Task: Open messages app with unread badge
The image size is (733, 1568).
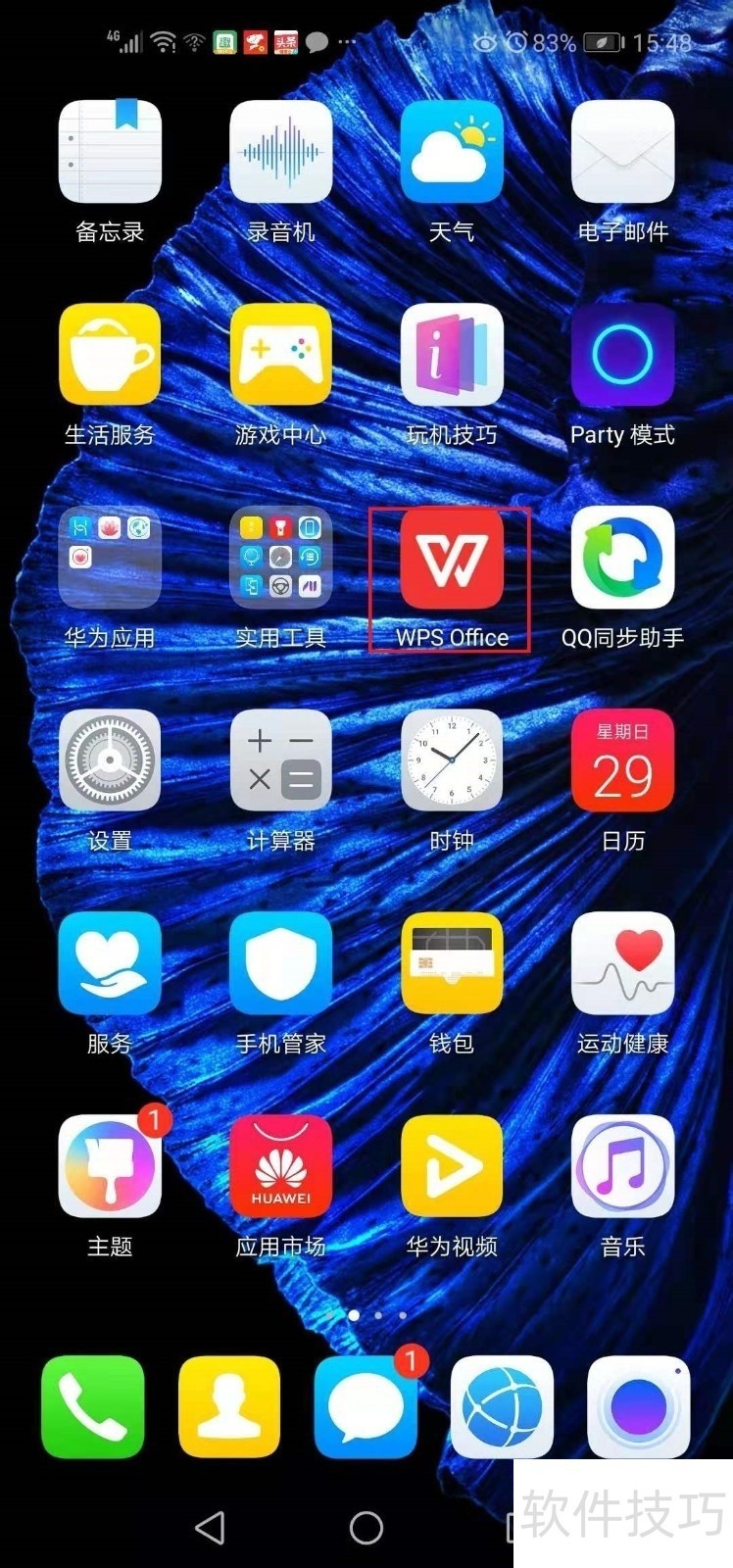Action: coord(366,1407)
